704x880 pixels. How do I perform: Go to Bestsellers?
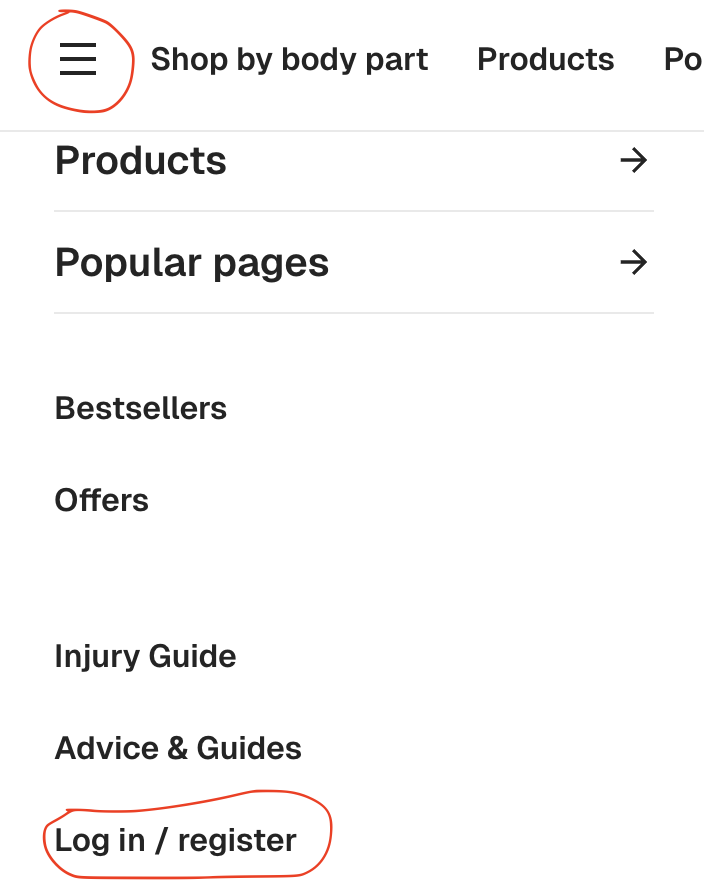(x=141, y=408)
